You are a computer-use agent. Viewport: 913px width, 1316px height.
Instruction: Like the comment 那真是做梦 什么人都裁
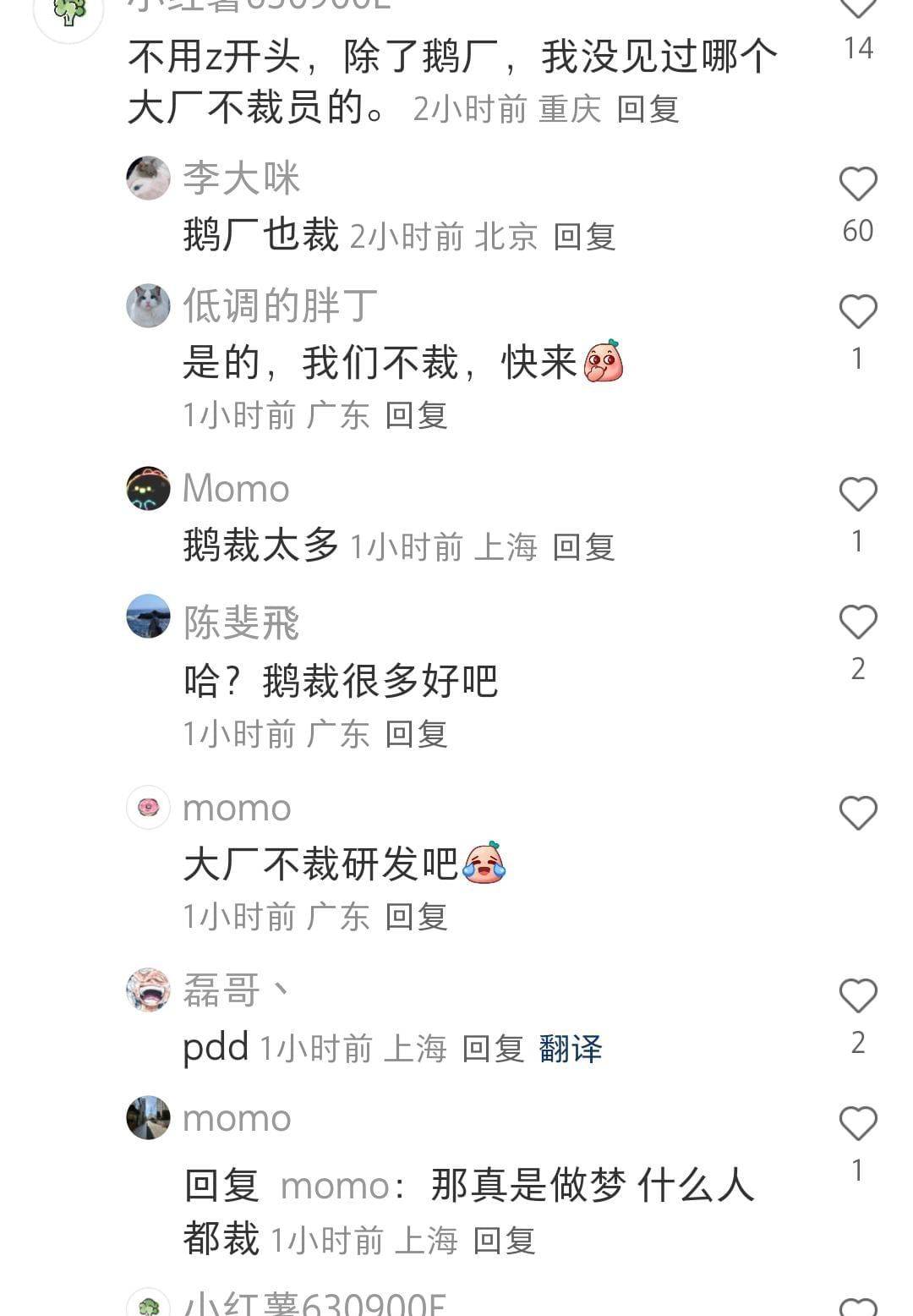tap(857, 1124)
